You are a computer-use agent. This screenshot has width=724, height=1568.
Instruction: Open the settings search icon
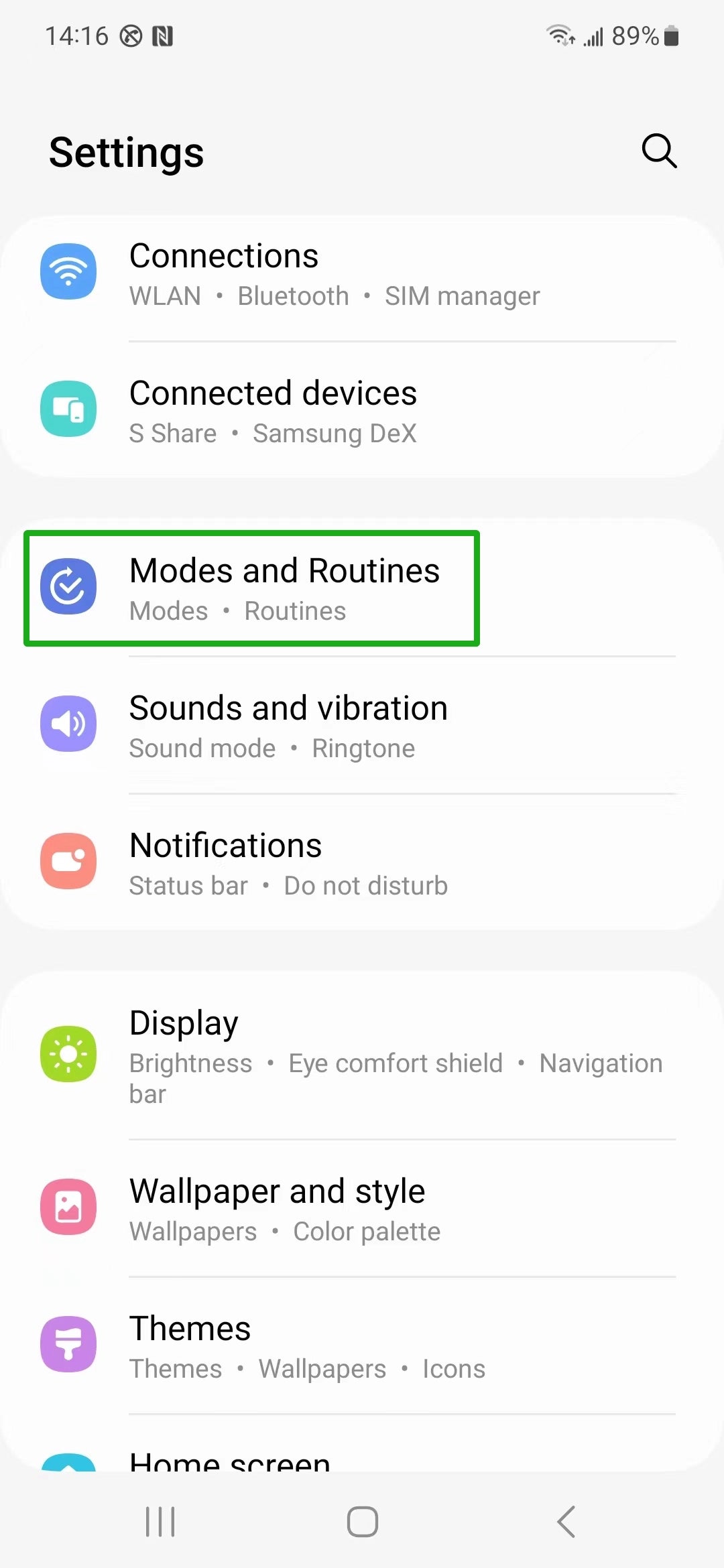[659, 151]
